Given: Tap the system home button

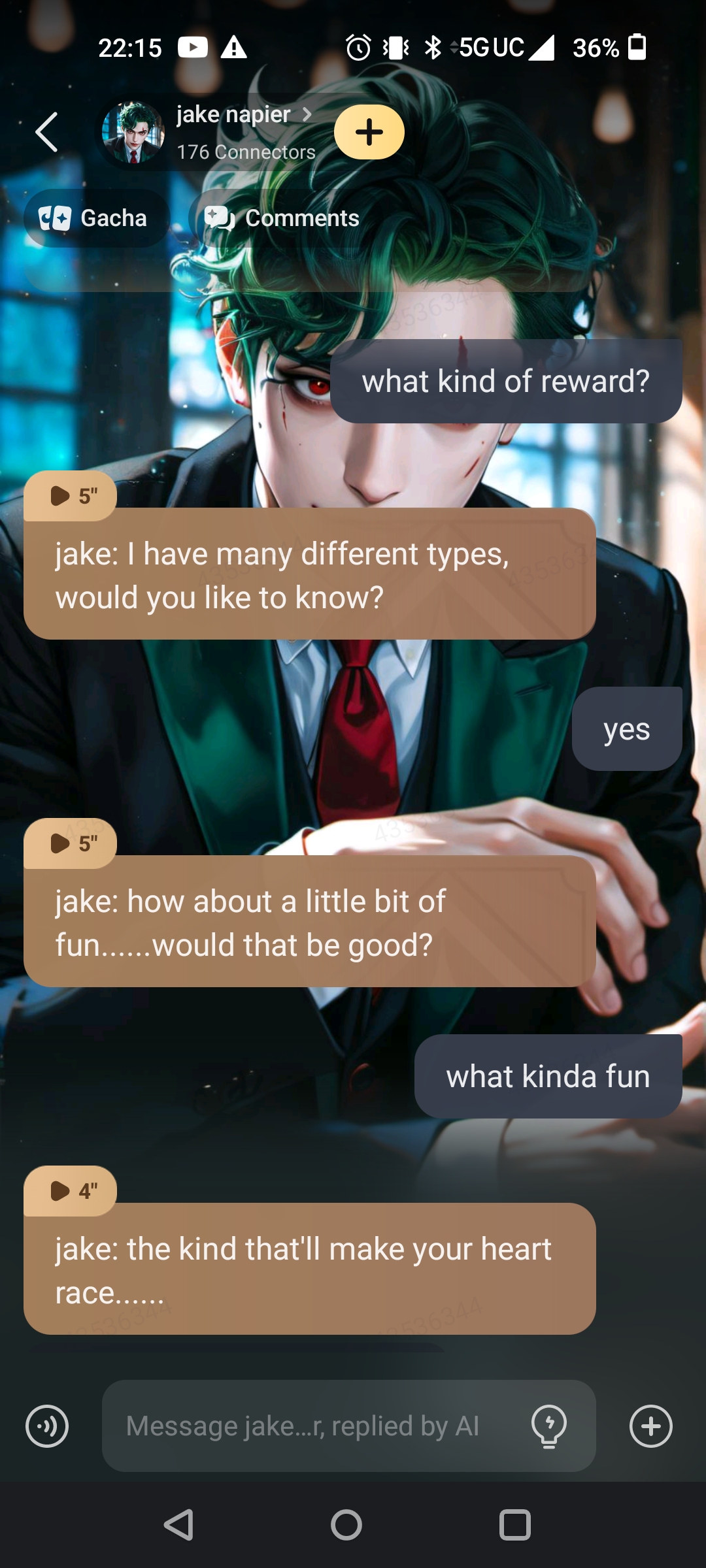Looking at the screenshot, I should pos(346,1526).
